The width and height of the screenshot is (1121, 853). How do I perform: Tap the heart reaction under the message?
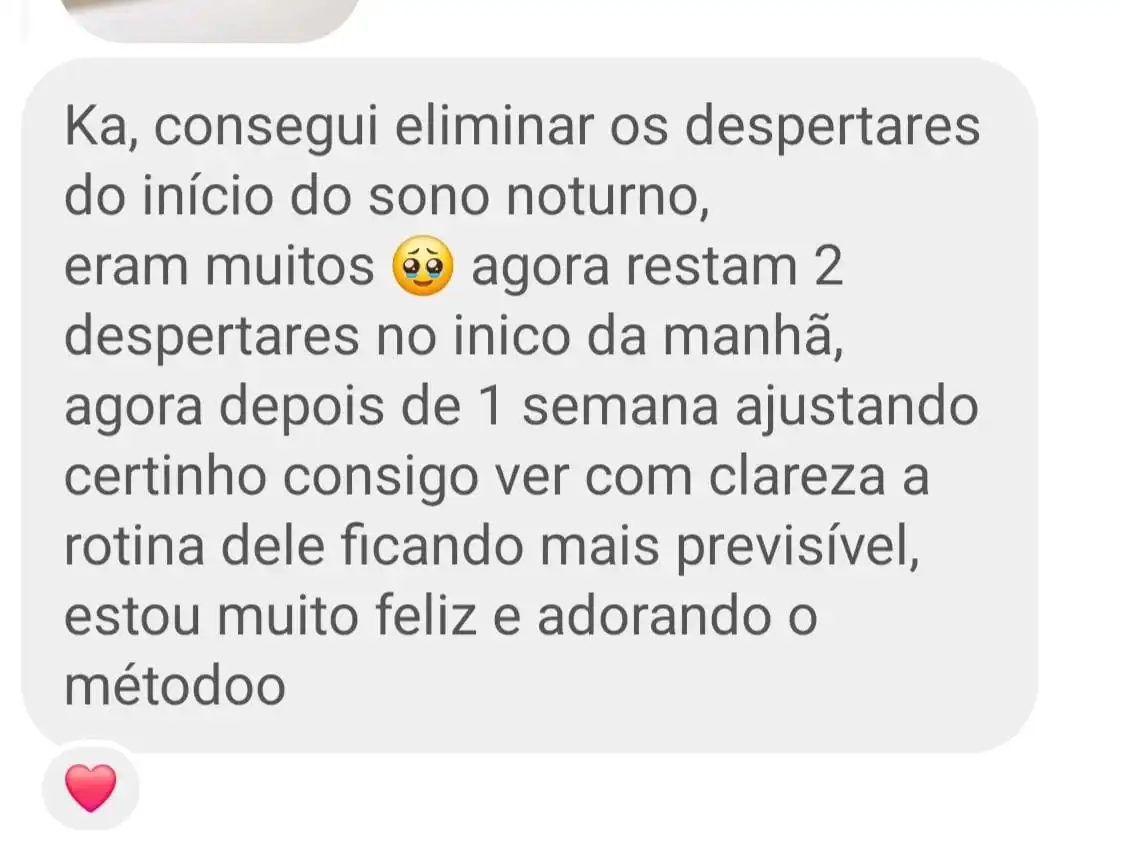pyautogui.click(x=90, y=788)
